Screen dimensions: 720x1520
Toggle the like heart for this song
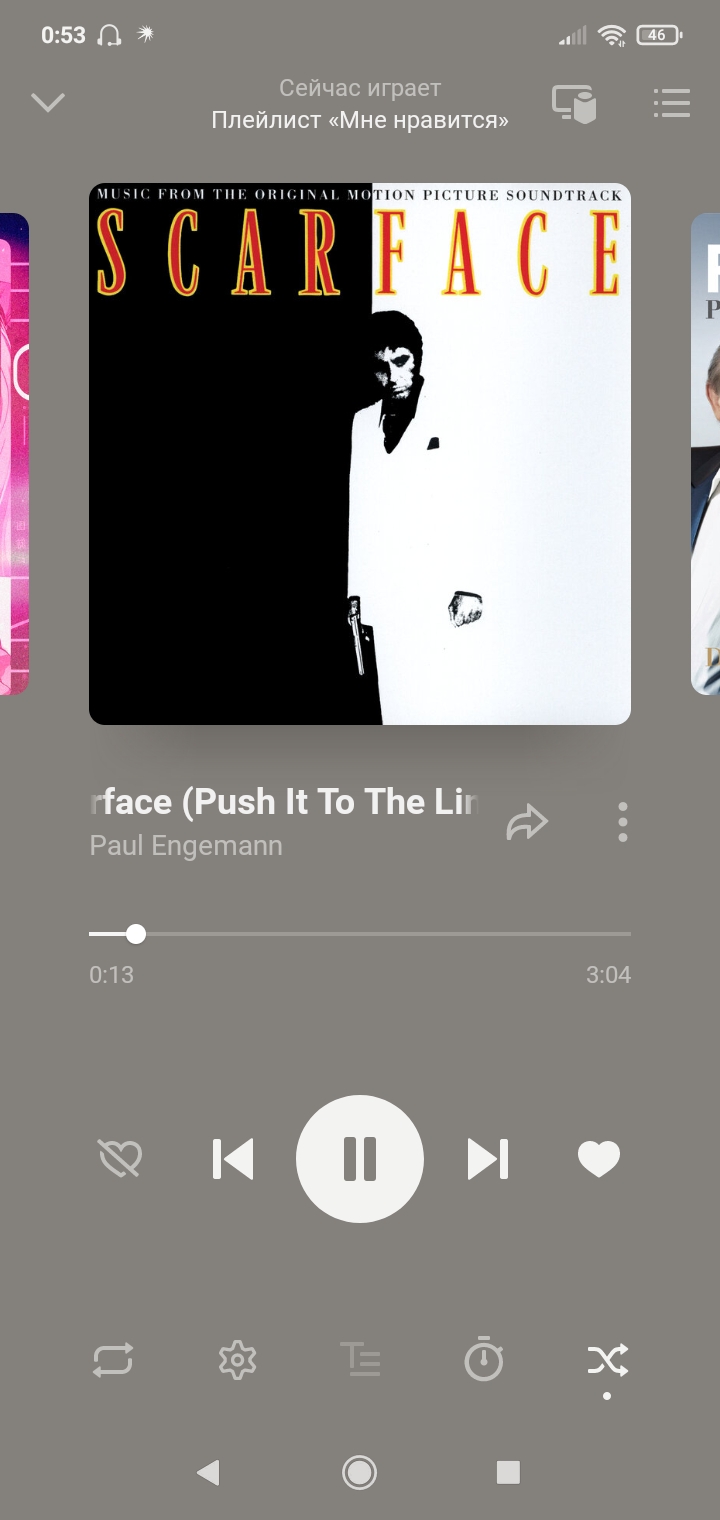click(599, 1159)
